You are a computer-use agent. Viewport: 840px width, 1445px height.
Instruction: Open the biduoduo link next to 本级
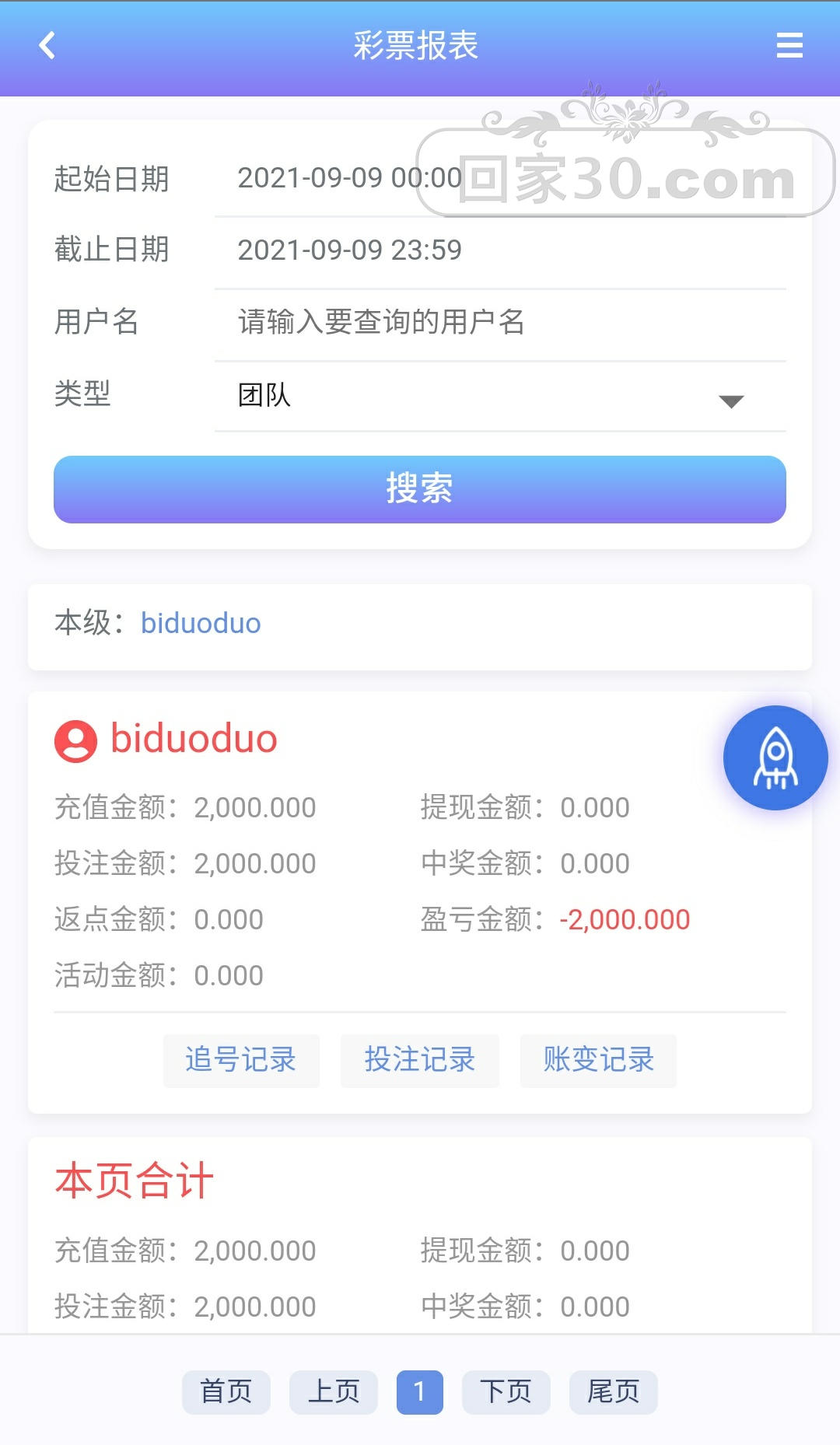pos(201,624)
